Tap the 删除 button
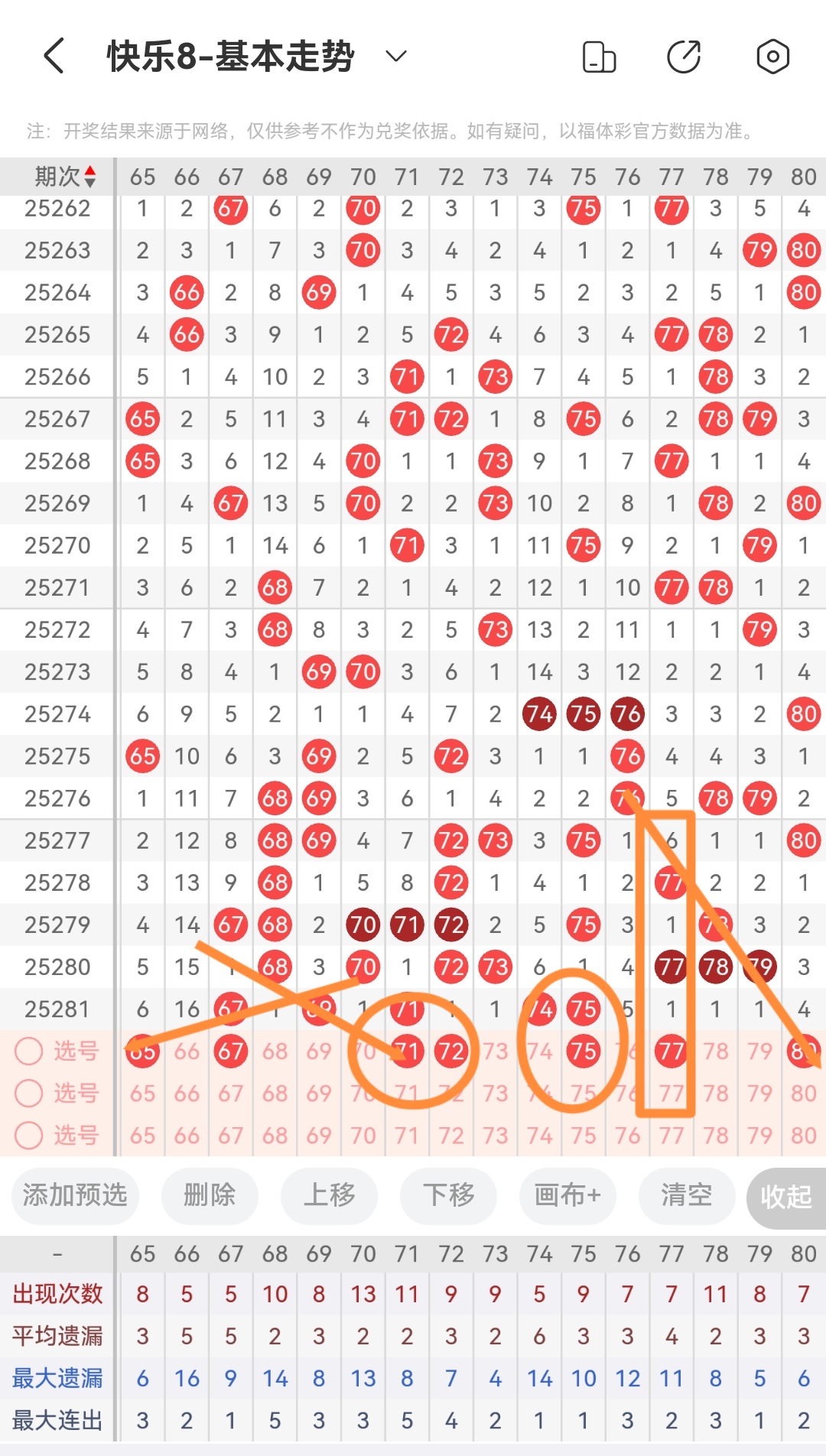 click(x=210, y=1195)
